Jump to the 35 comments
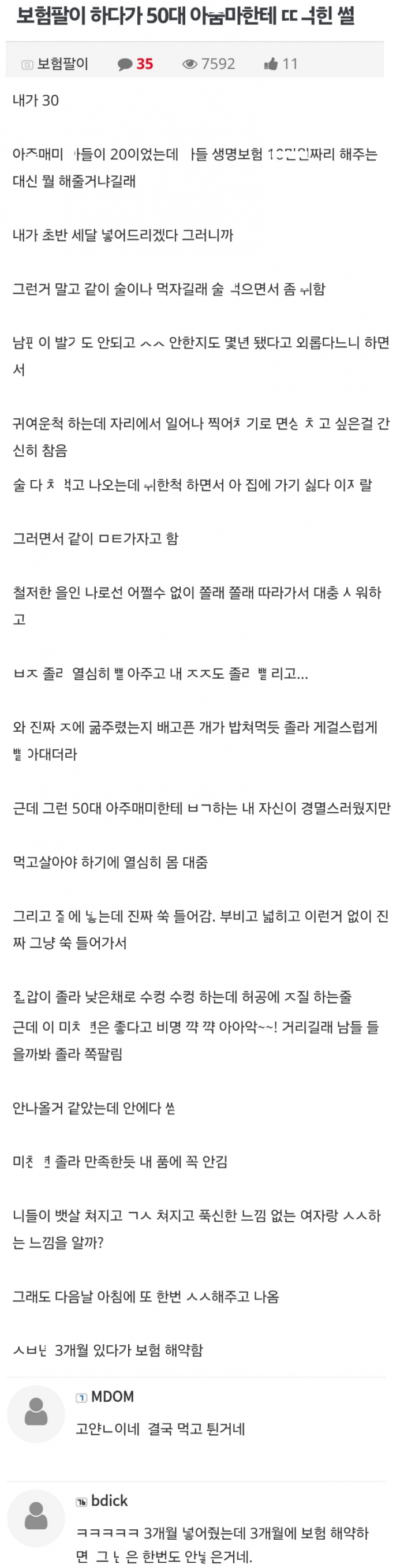This screenshot has width=404, height=1568. click(x=136, y=64)
